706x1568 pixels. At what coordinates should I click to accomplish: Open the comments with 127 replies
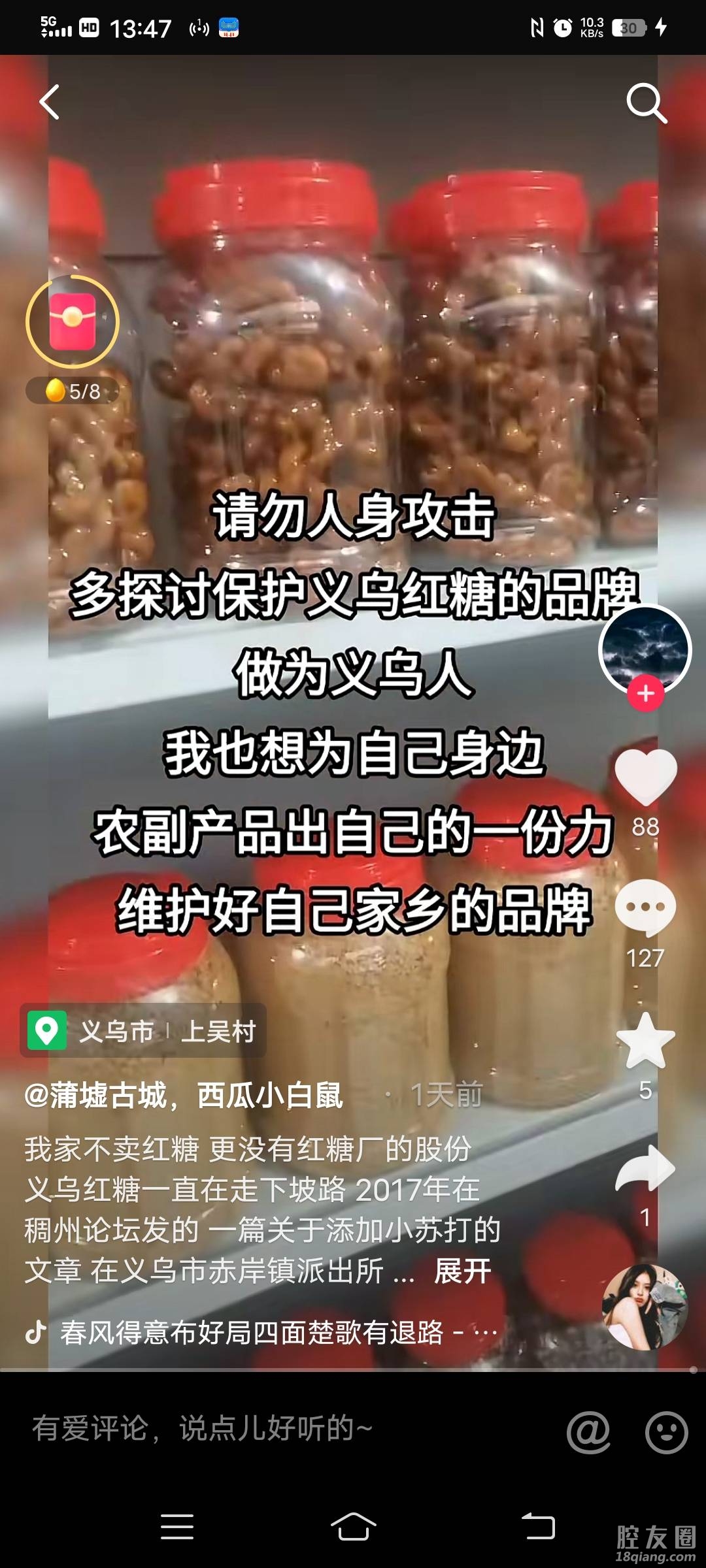[646, 908]
